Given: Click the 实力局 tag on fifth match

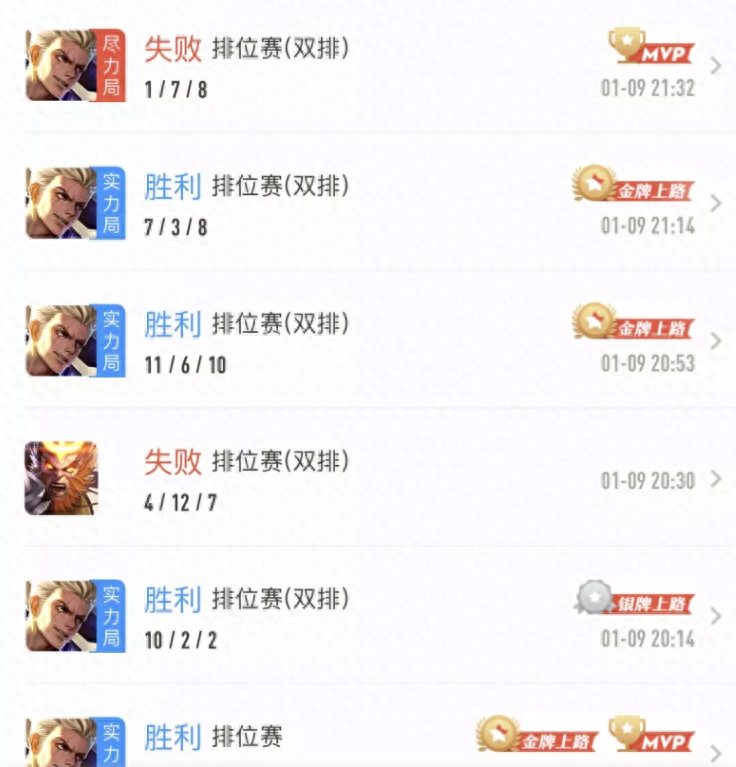Looking at the screenshot, I should 111,617.
